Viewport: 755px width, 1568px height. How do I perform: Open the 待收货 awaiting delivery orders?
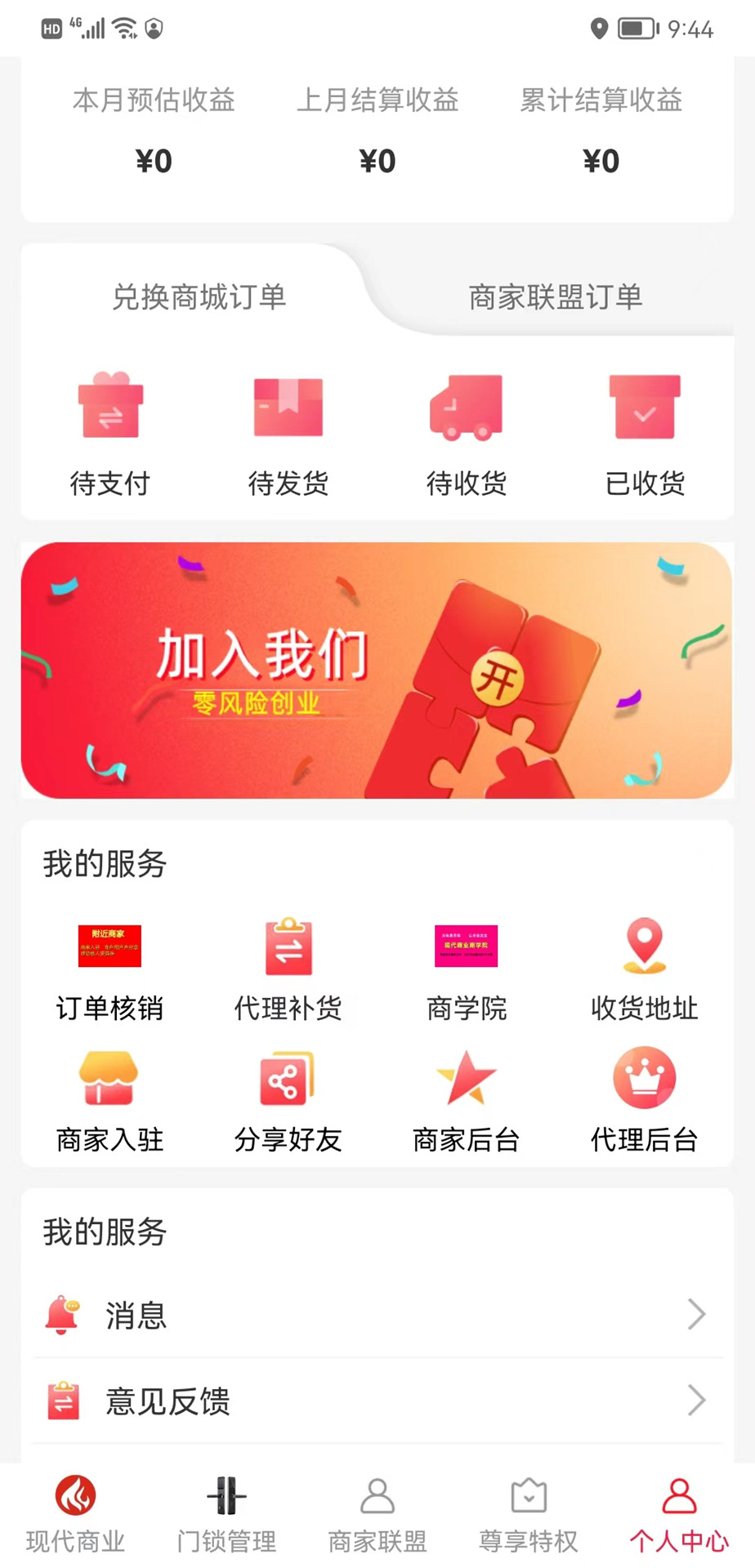(466, 433)
